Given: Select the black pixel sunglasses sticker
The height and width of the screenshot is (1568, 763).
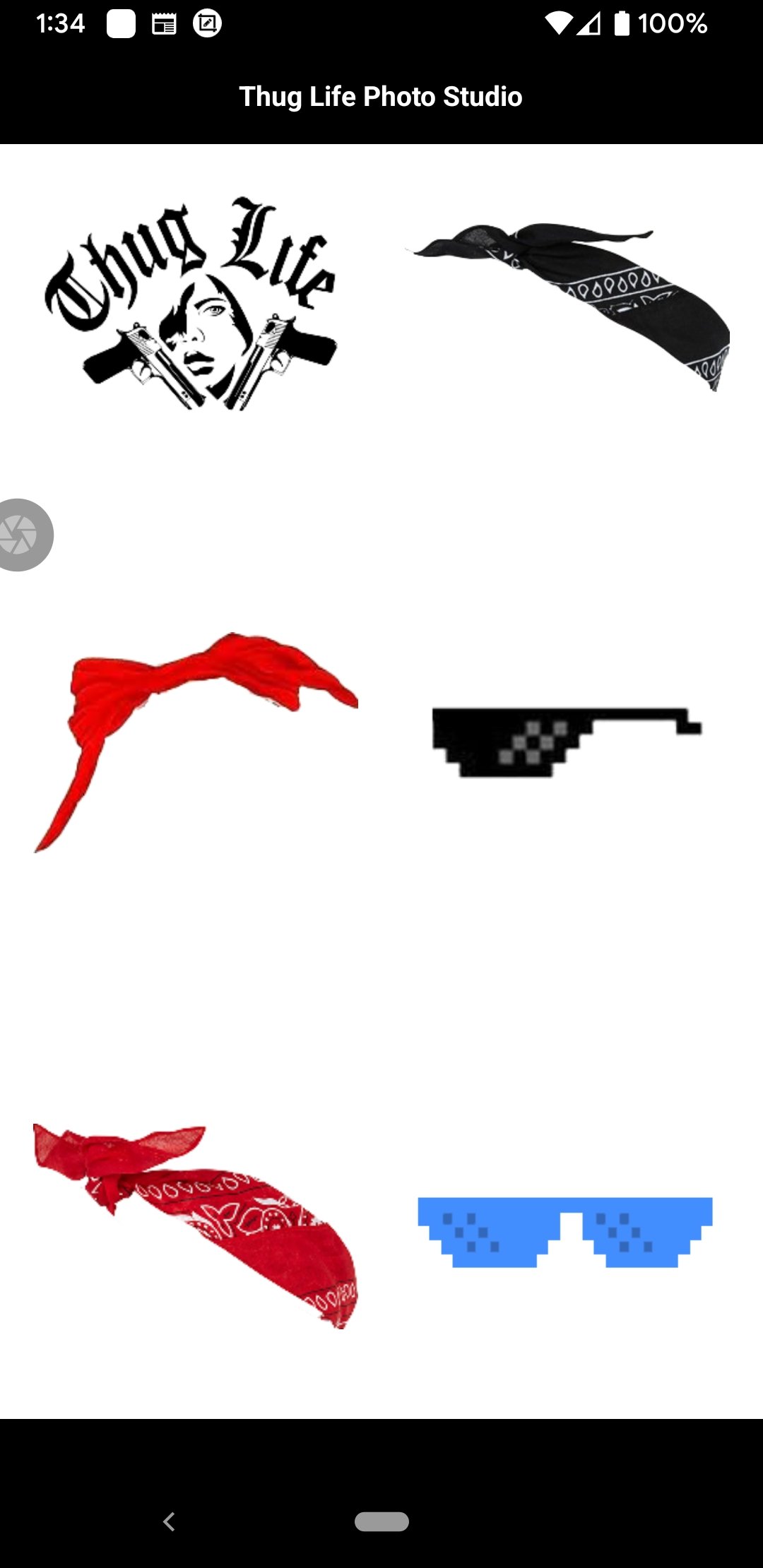Looking at the screenshot, I should pos(567,742).
